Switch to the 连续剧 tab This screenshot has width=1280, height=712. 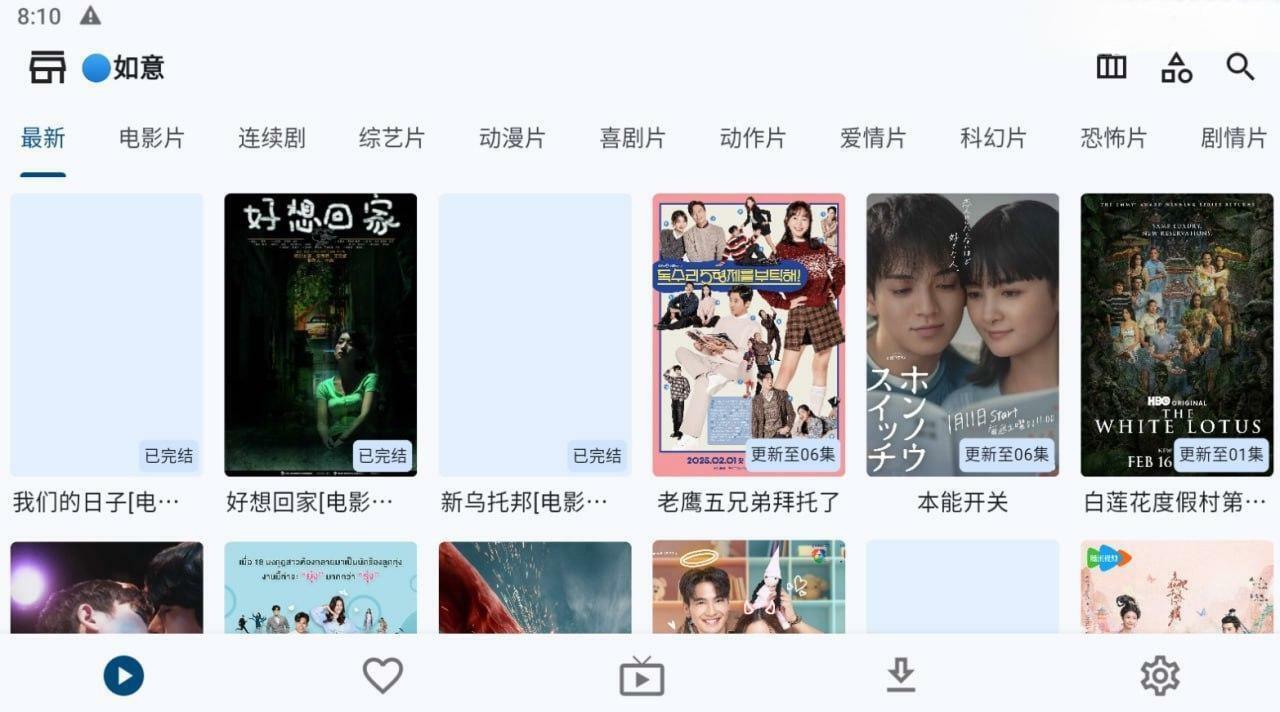coord(271,138)
